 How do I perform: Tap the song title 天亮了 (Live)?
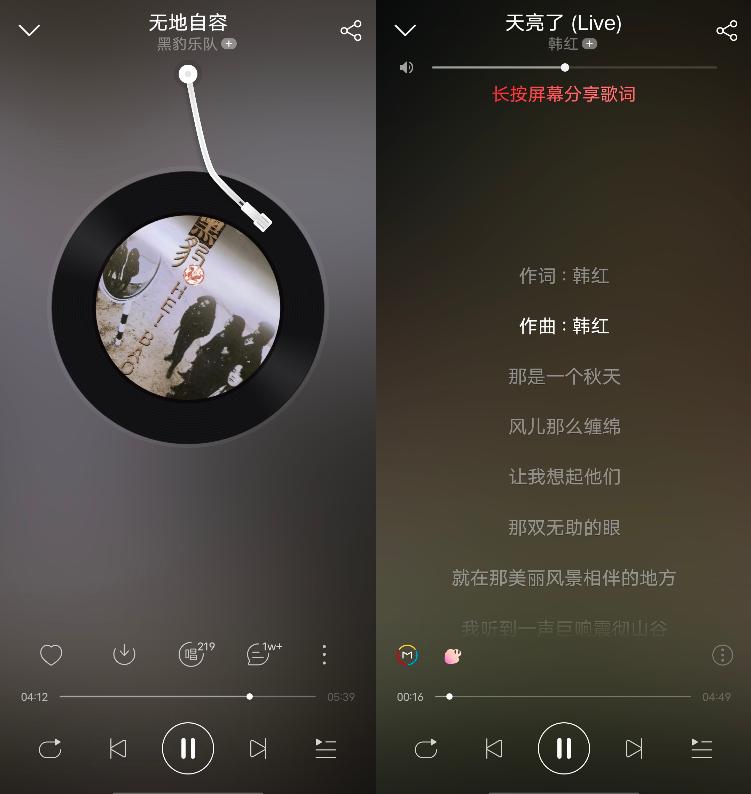[x=565, y=23]
